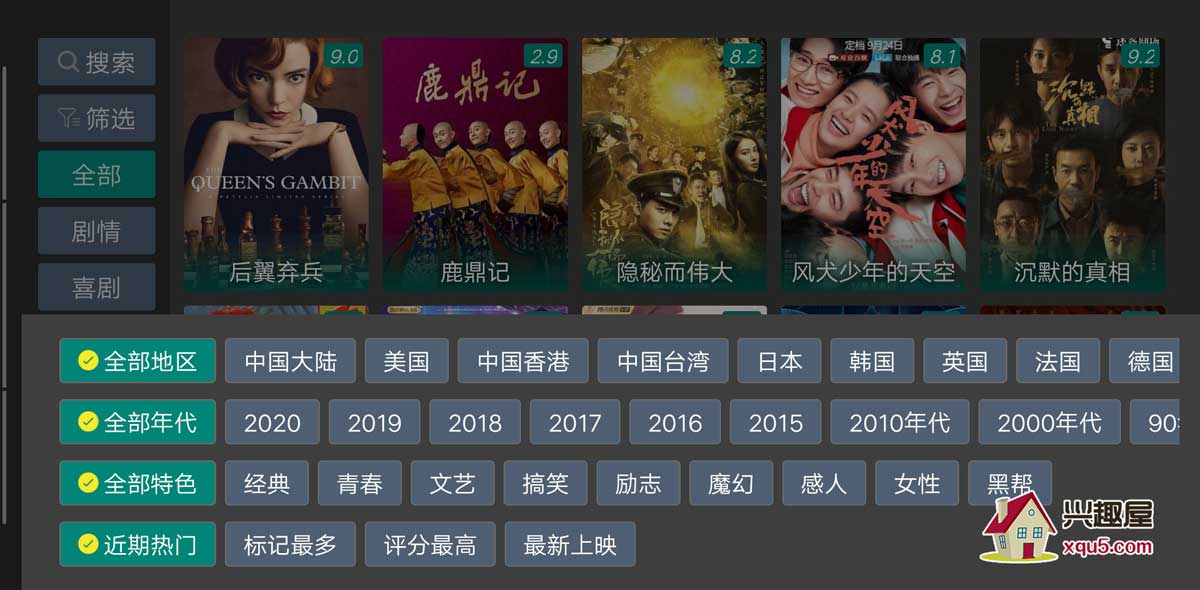This screenshot has width=1200, height=590.
Task: Switch to the 剧情 category
Action: tap(96, 231)
